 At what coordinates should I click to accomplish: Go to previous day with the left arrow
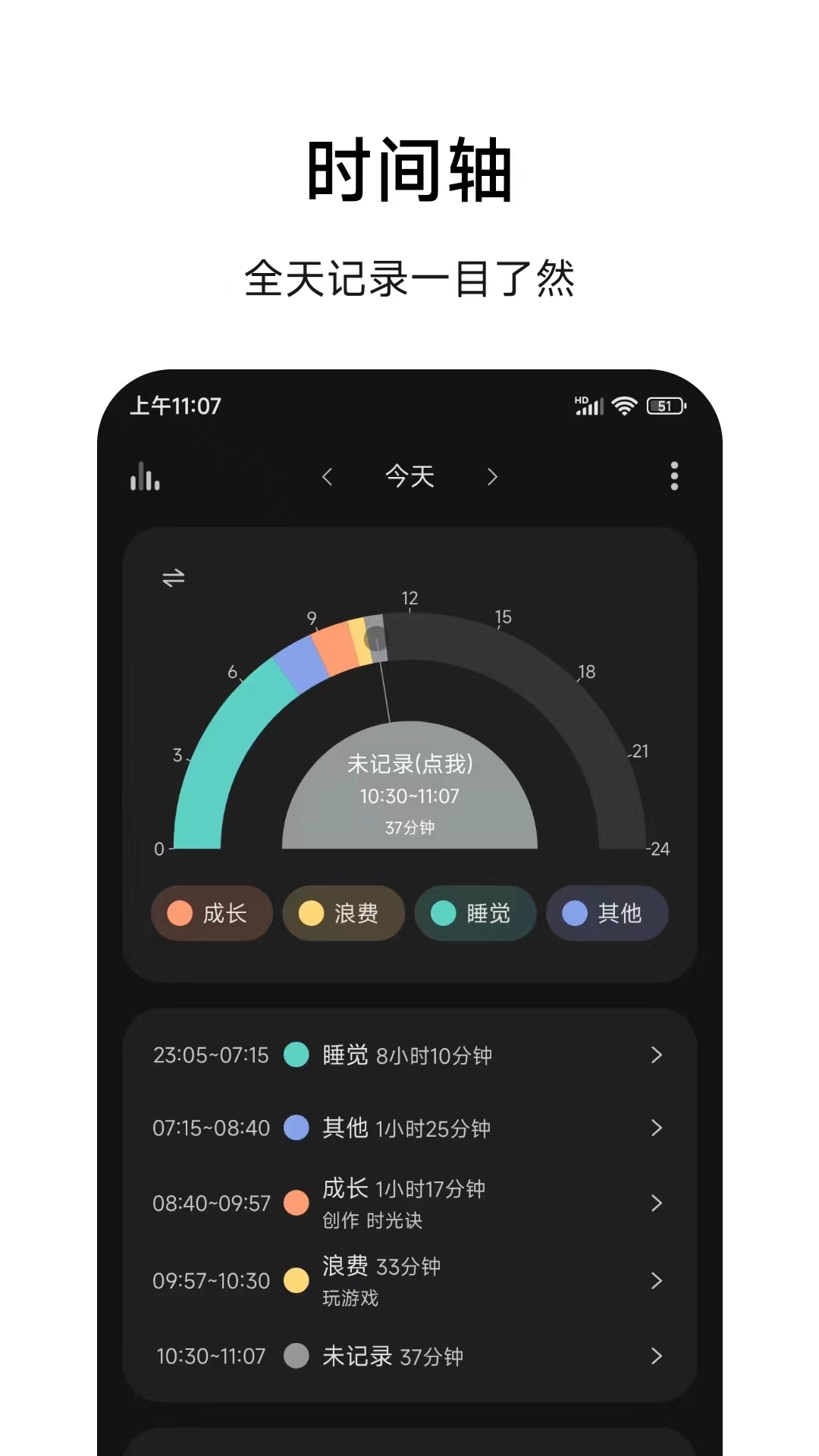328,477
